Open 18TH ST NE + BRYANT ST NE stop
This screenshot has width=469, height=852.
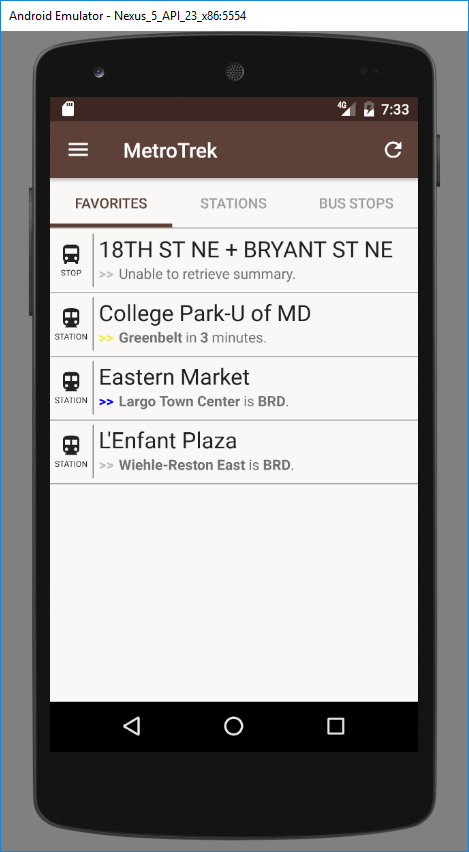coord(234,260)
